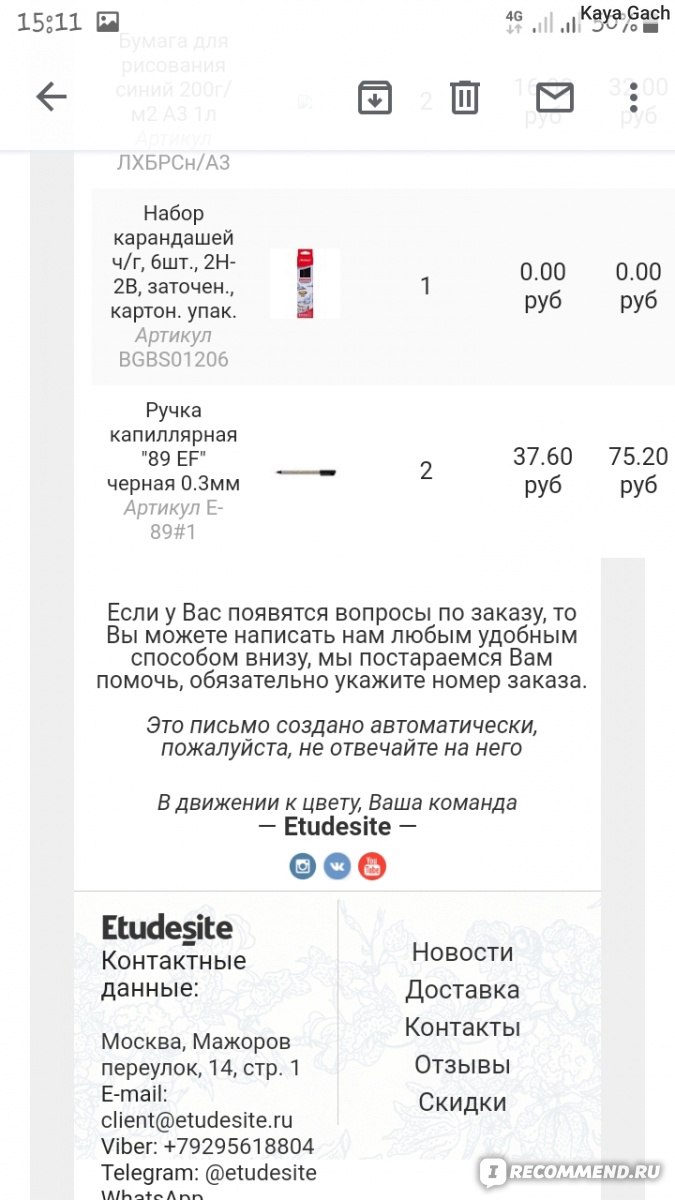675x1200 pixels.
Task: Open the Контакты link
Action: (x=463, y=1027)
